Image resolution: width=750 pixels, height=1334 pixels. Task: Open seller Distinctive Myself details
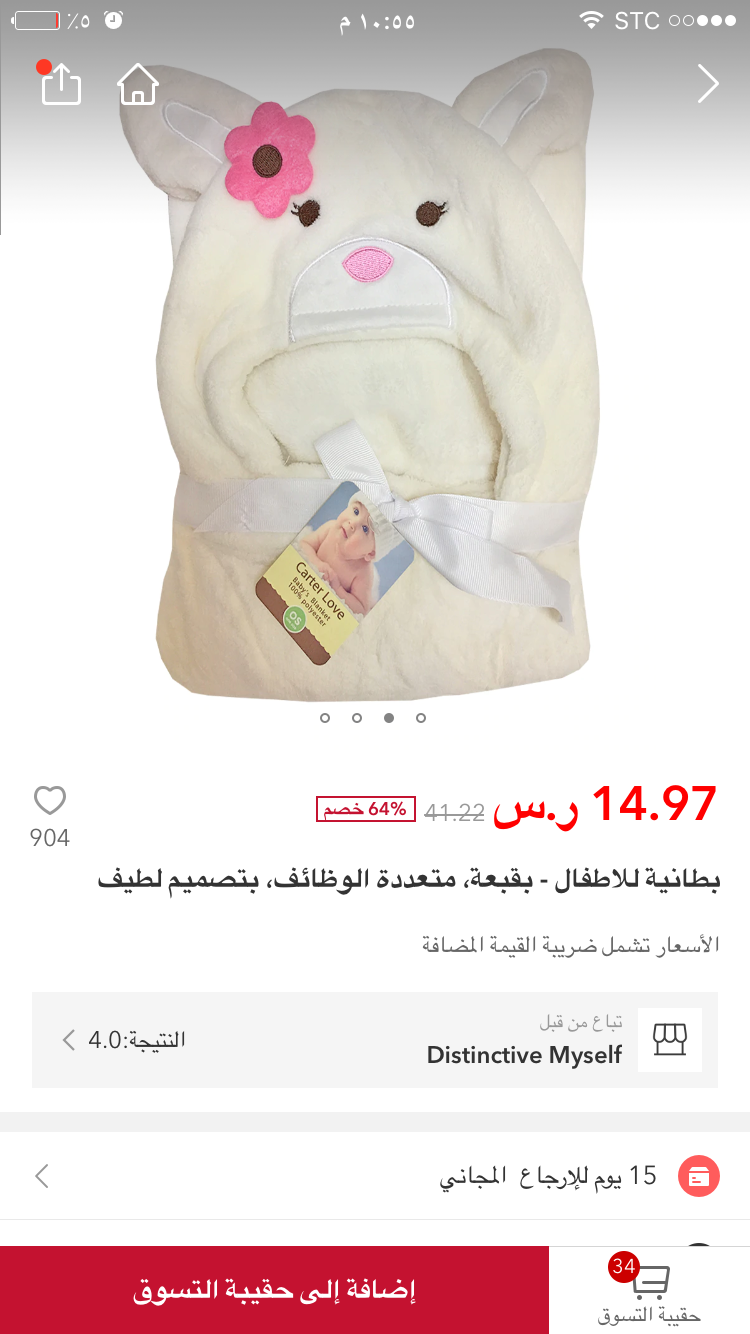pos(375,1040)
